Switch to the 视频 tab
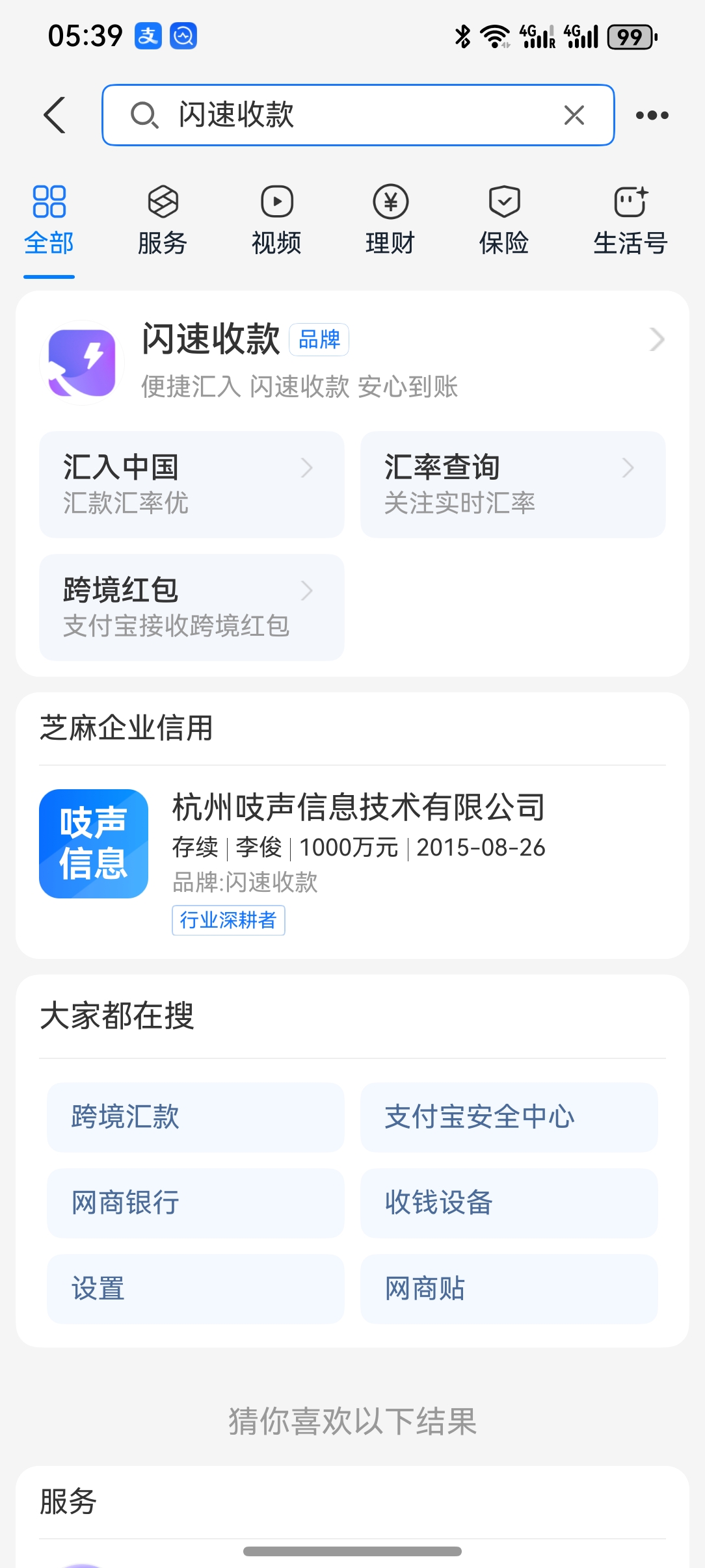 (x=275, y=220)
